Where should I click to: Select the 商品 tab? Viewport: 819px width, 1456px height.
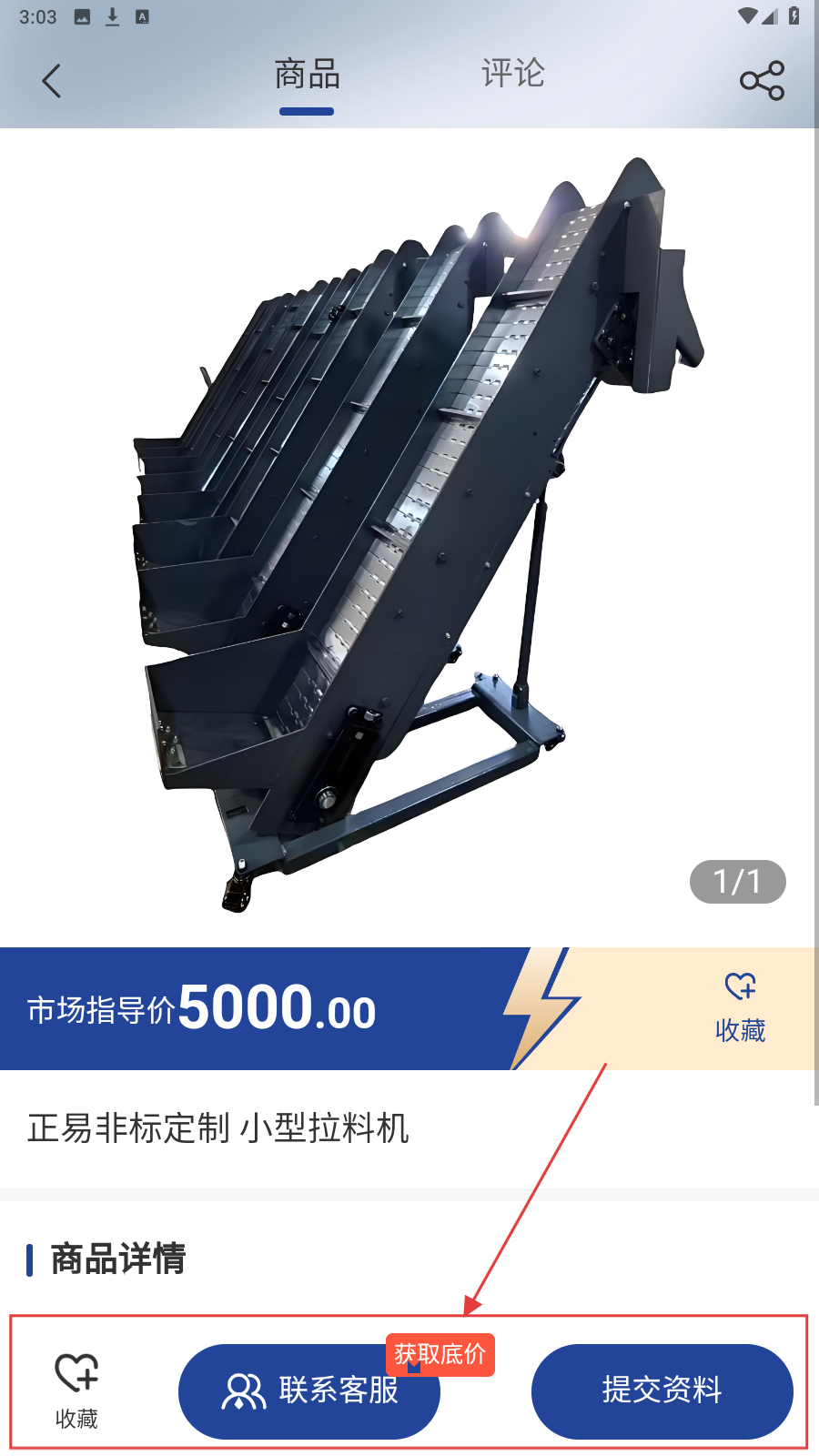(x=307, y=75)
